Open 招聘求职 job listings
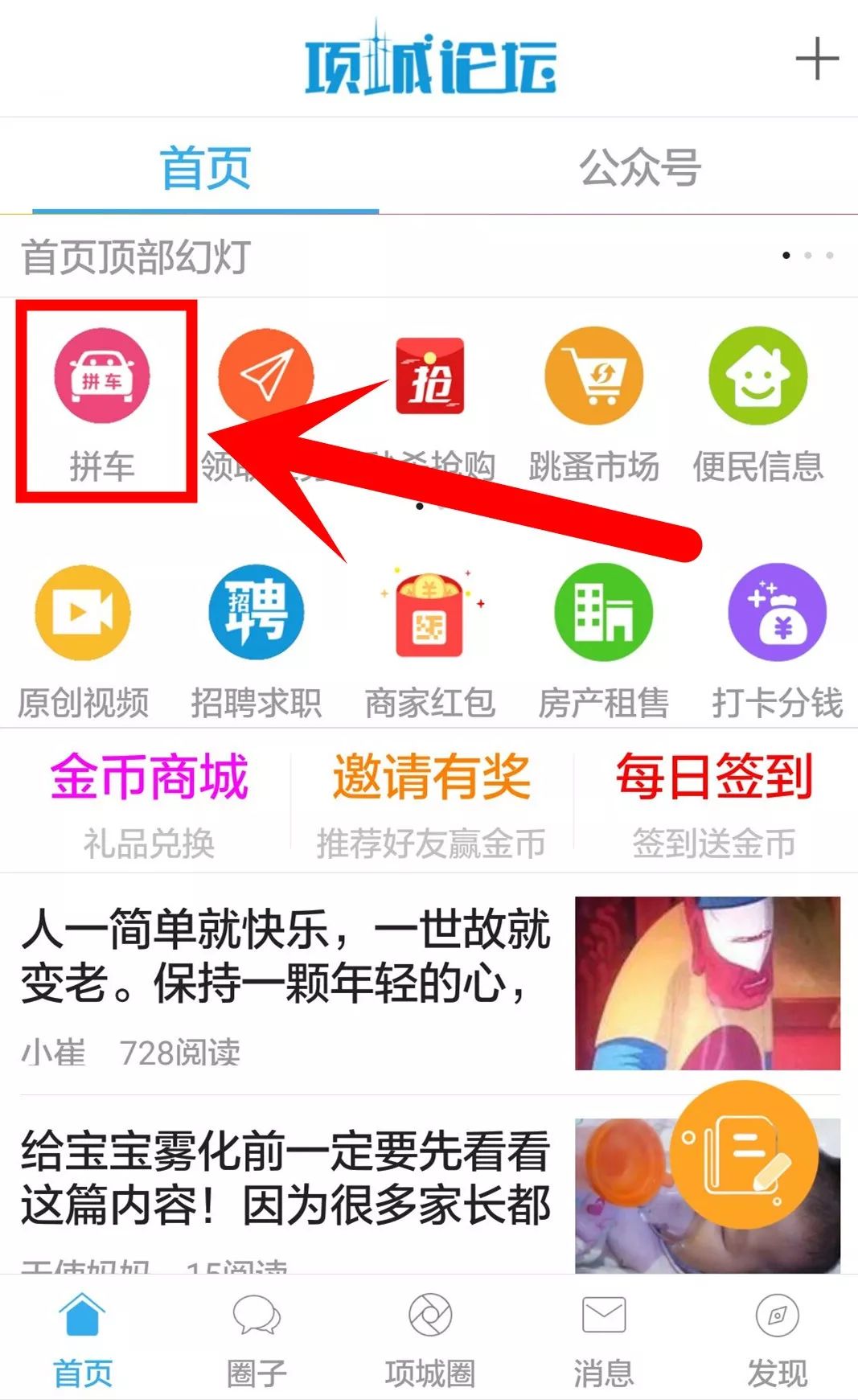Screen dimensions: 858x1400 (x=256, y=639)
